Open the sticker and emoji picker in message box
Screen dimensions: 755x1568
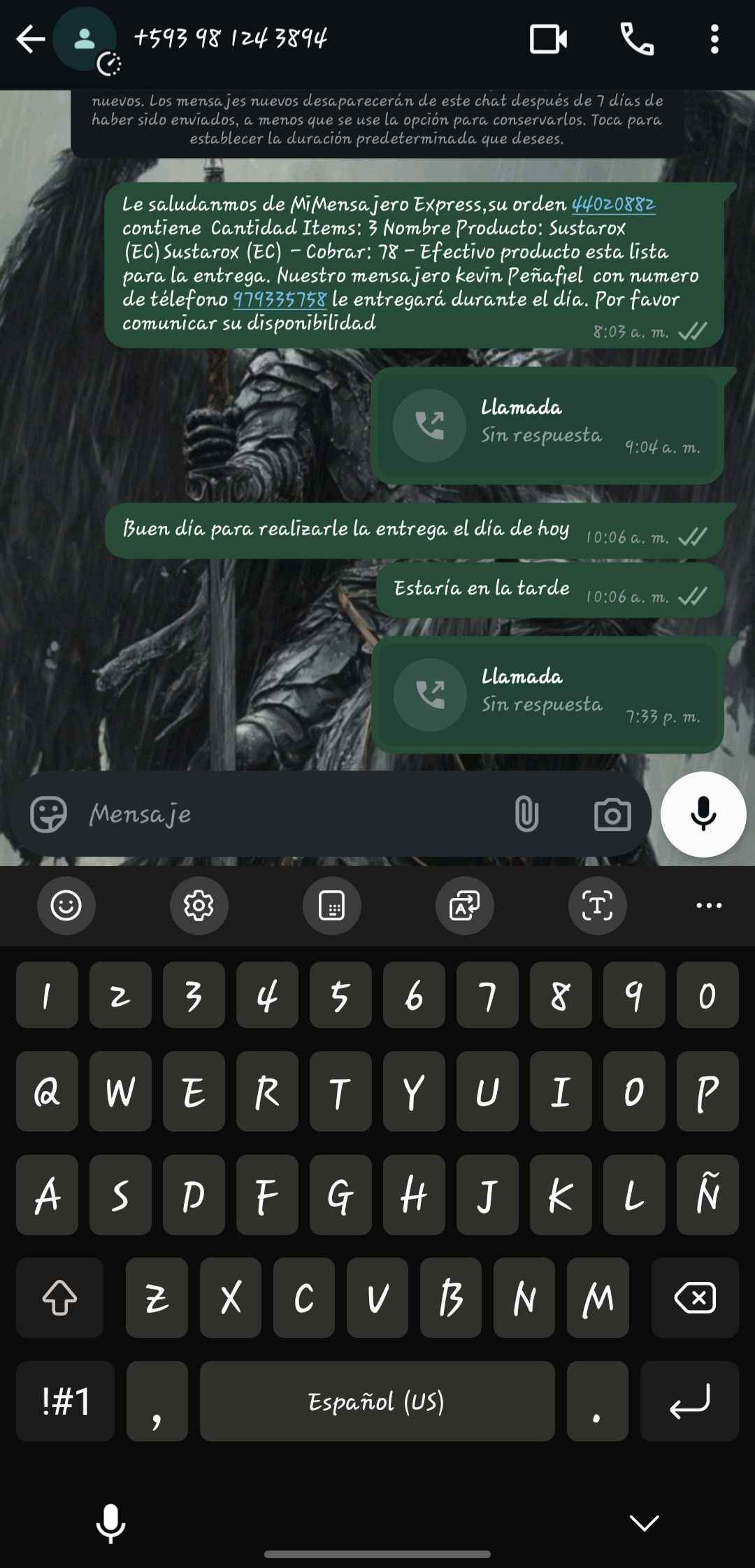click(x=48, y=814)
